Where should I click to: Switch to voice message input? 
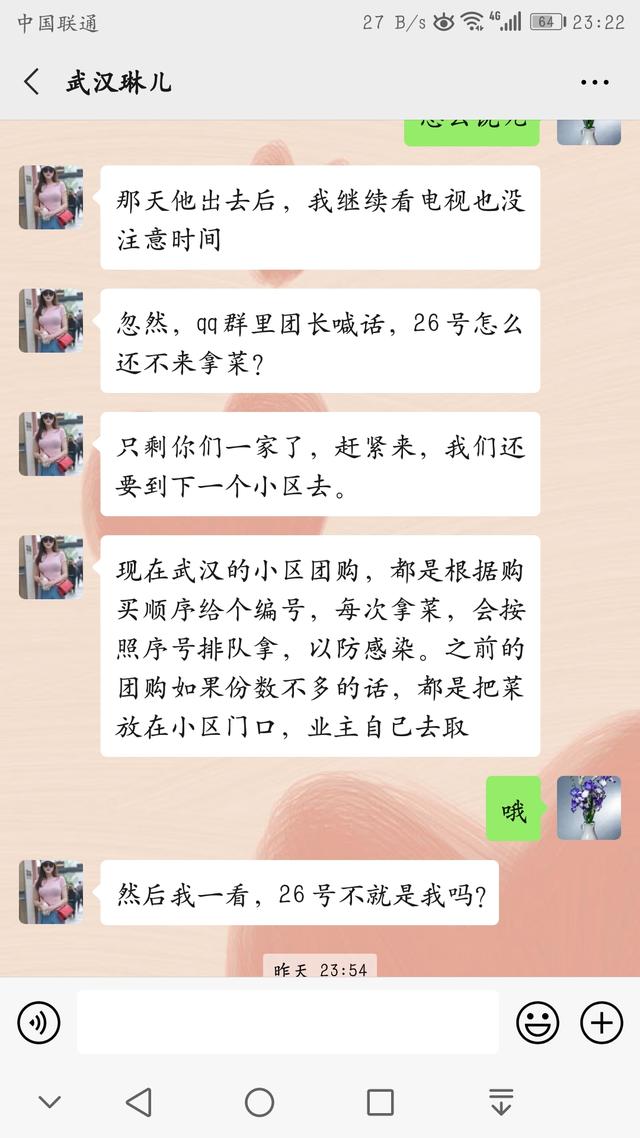pos(38,1023)
